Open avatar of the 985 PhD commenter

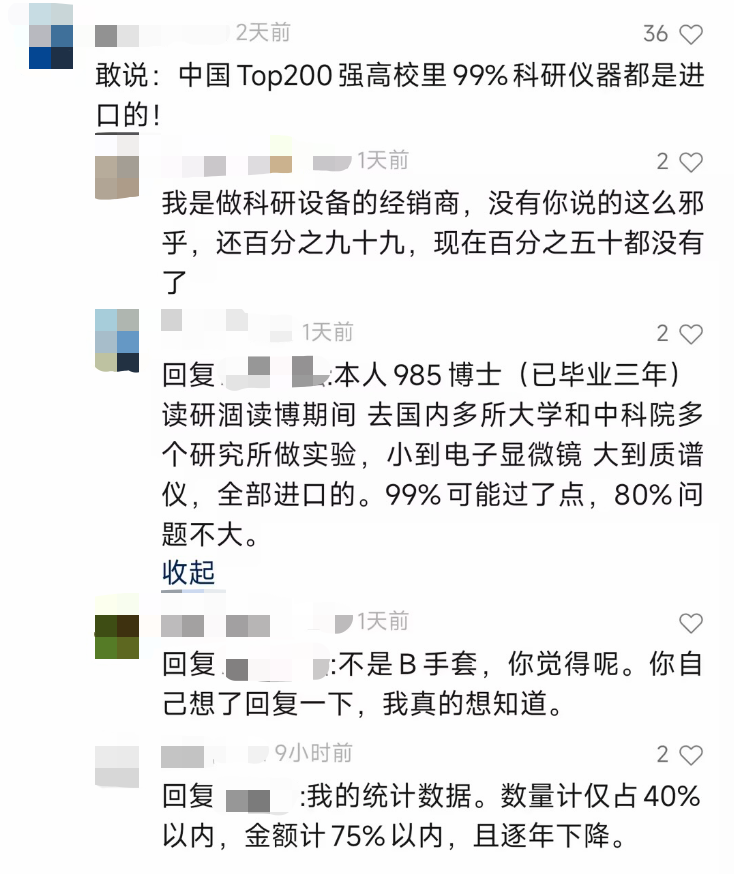117,340
